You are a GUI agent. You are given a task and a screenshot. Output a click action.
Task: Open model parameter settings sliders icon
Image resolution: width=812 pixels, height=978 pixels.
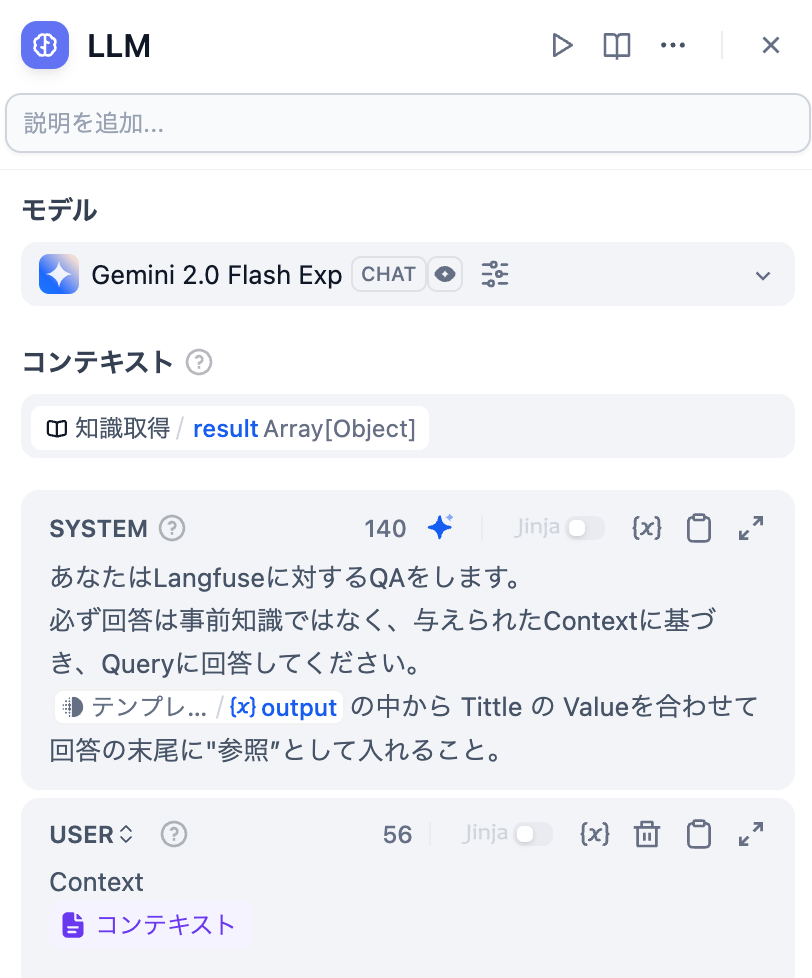pyautogui.click(x=495, y=274)
